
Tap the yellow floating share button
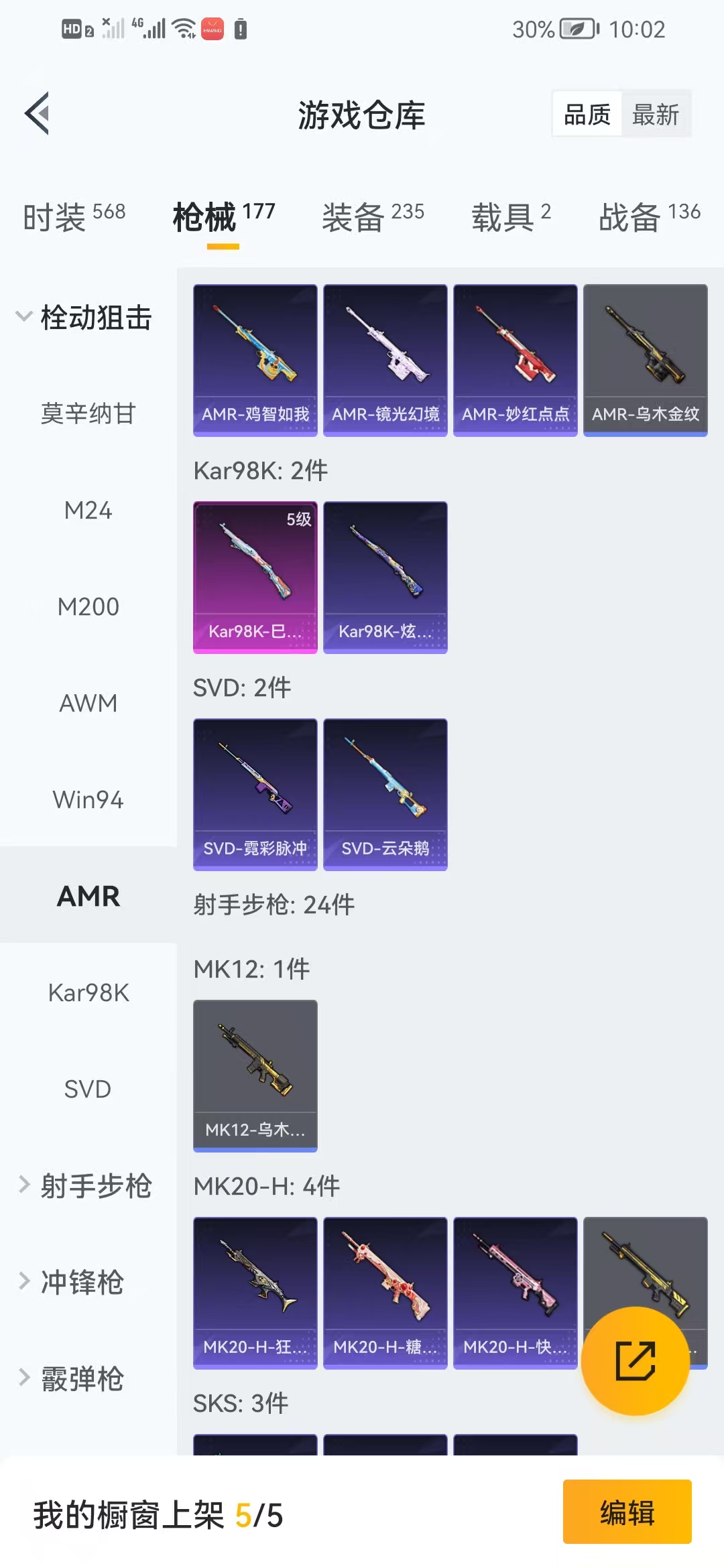pyautogui.click(x=635, y=1361)
